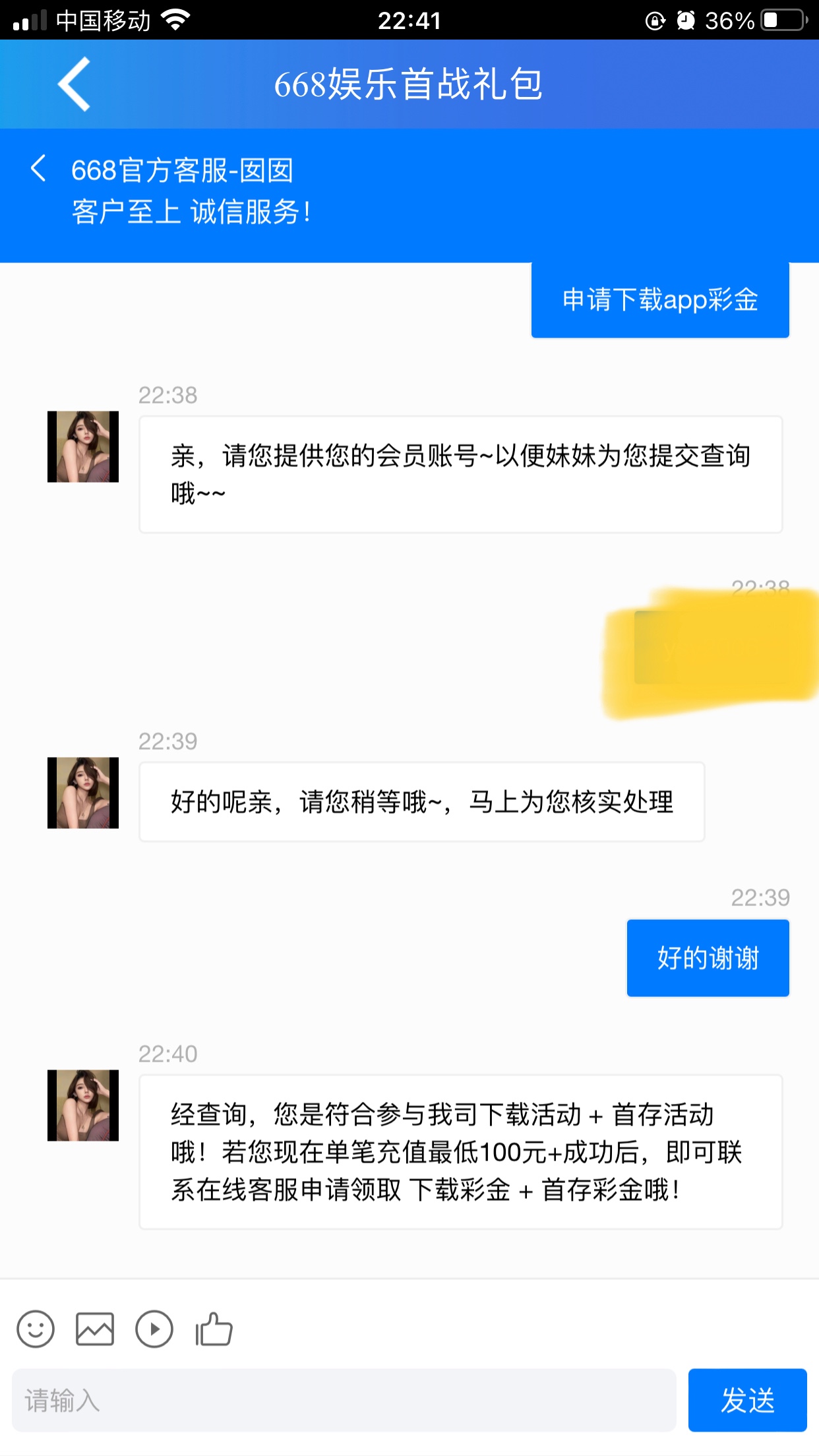Screen dimensions: 819x1456
Task: Rate the service with thumbs-up
Action: (x=214, y=1329)
